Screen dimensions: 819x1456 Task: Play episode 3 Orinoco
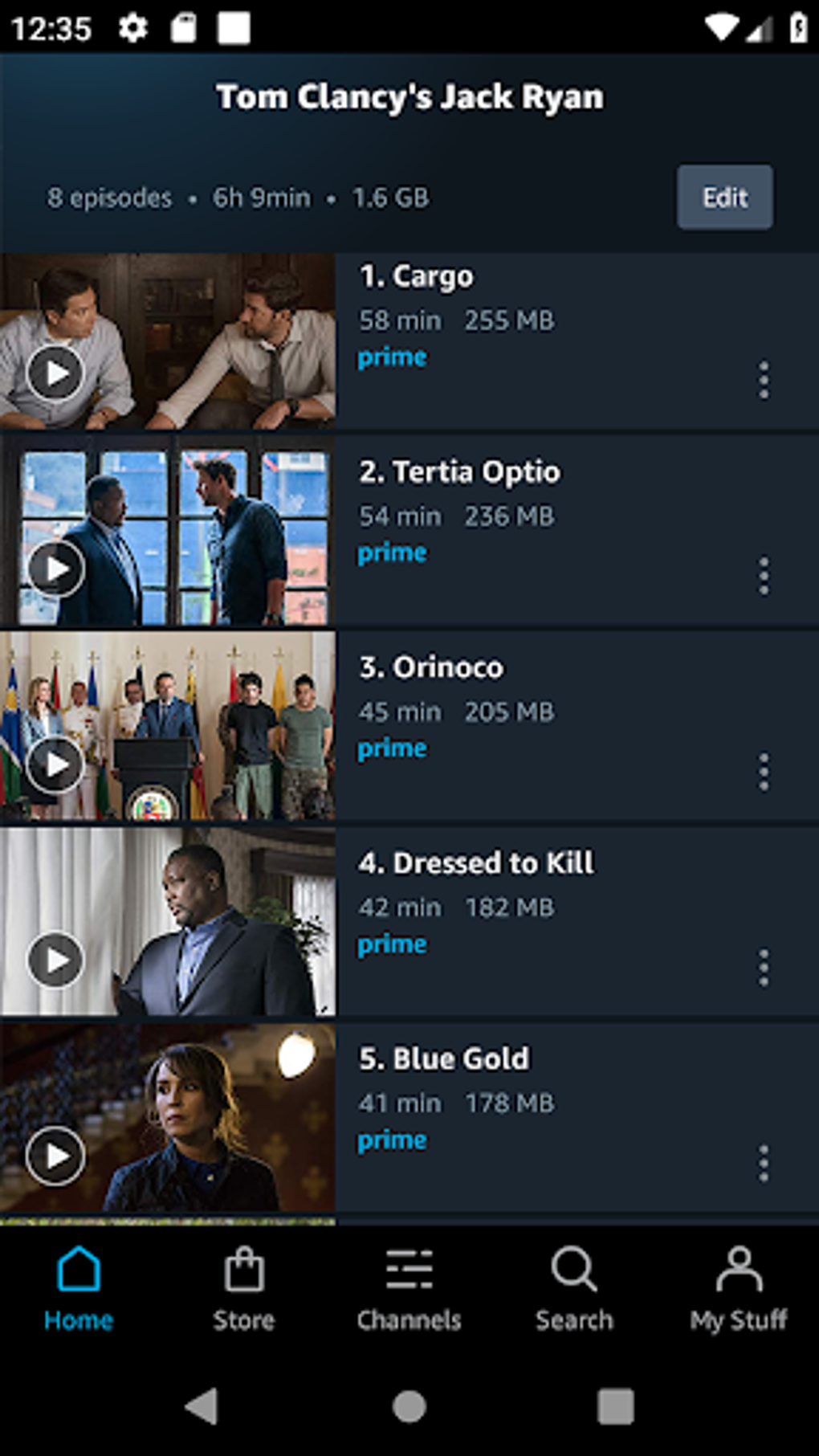click(x=55, y=765)
